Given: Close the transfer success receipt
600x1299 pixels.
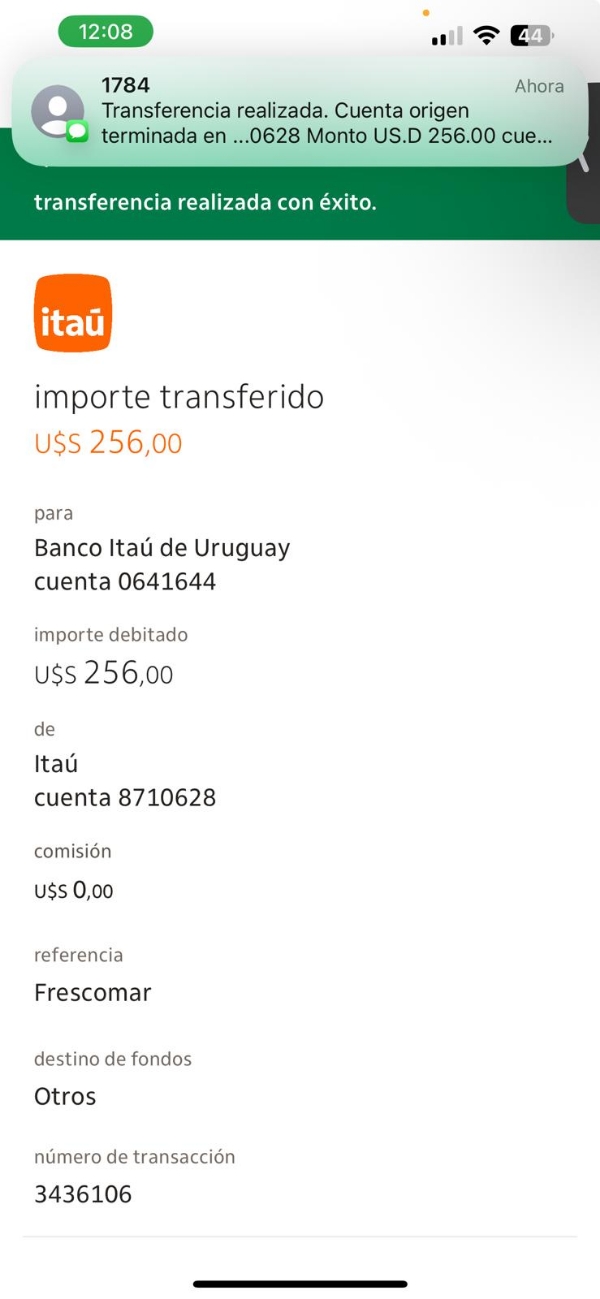Looking at the screenshot, I should pyautogui.click(x=583, y=187).
